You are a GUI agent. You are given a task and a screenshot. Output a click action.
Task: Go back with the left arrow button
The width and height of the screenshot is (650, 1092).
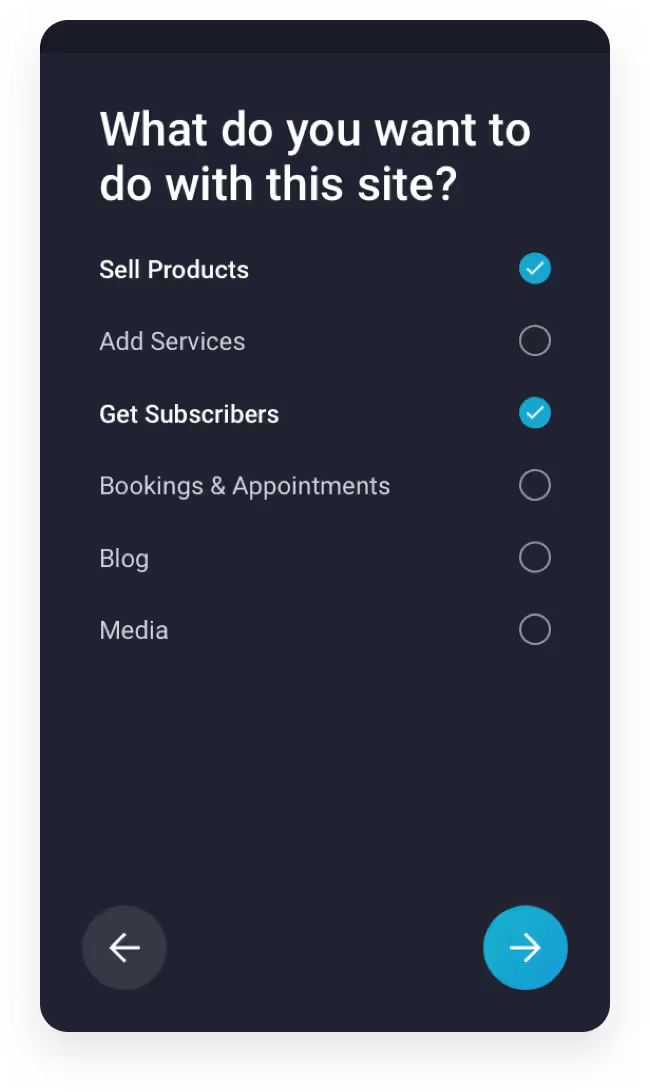point(125,947)
